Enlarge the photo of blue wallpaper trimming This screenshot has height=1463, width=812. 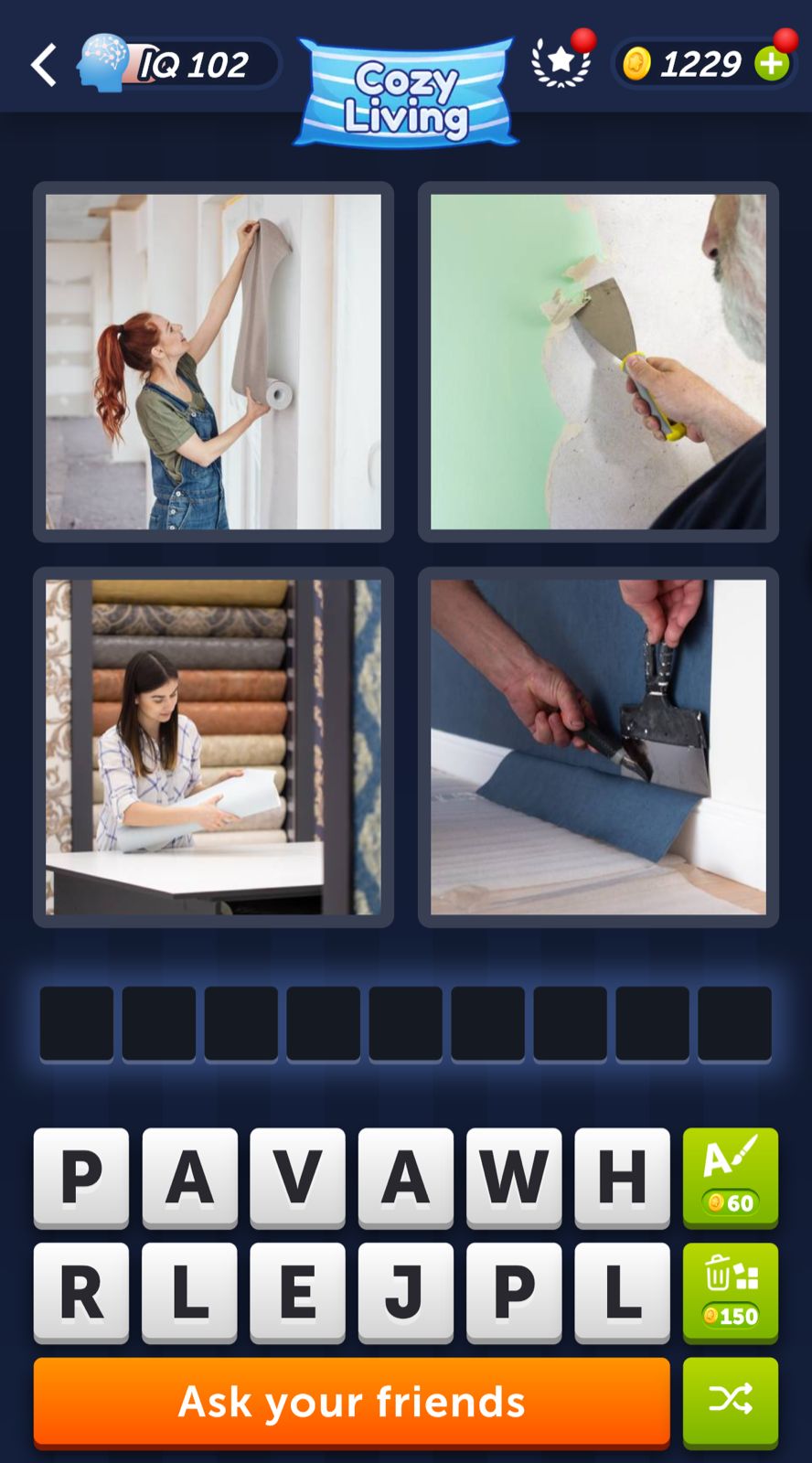point(598,747)
